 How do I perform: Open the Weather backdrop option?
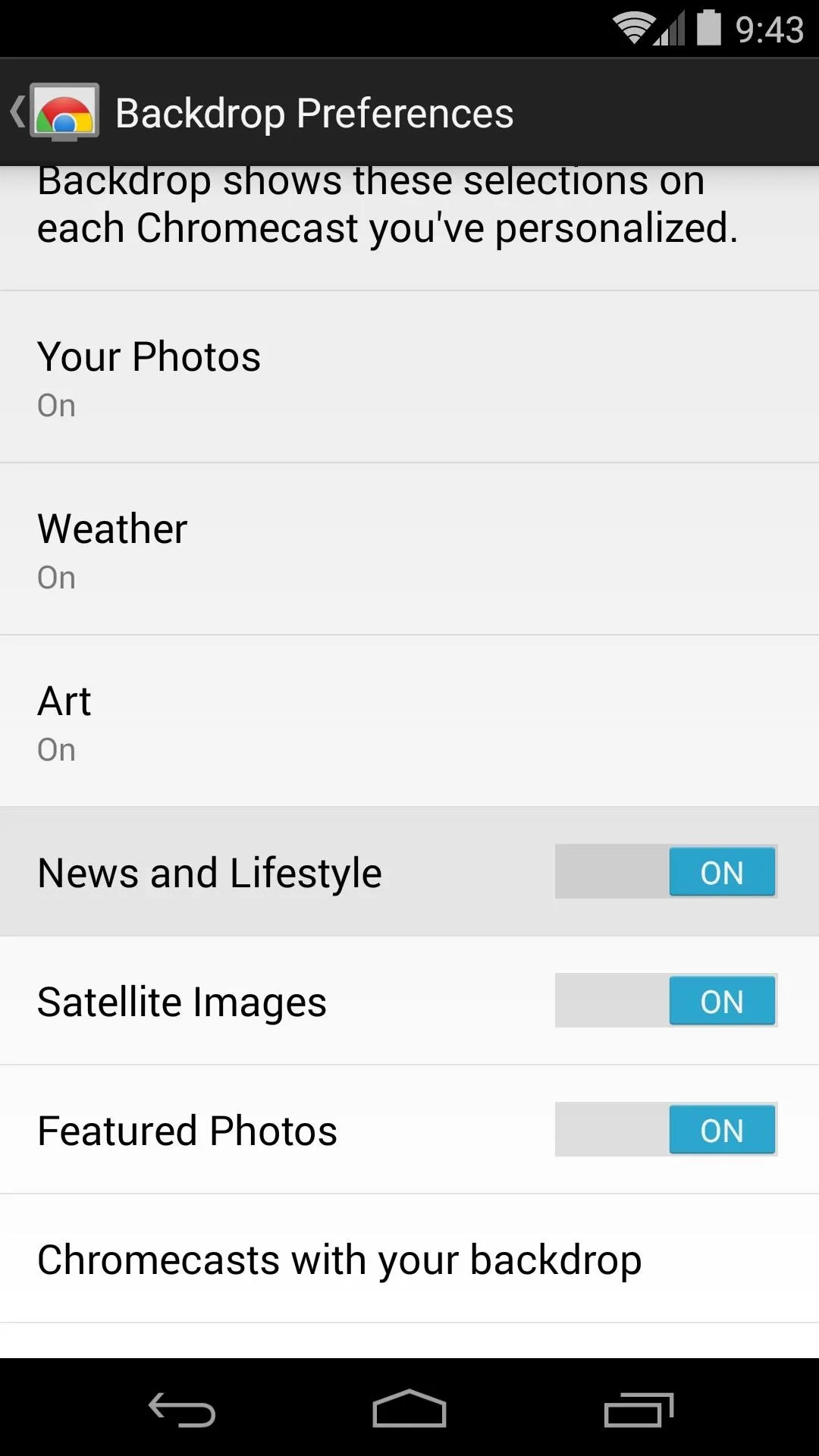click(409, 549)
